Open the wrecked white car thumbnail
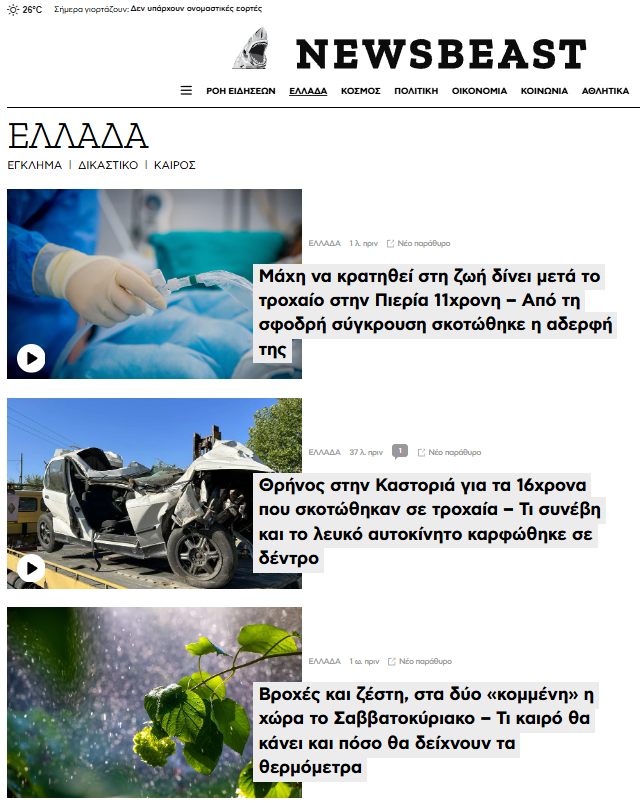The image size is (640, 807). (x=154, y=493)
